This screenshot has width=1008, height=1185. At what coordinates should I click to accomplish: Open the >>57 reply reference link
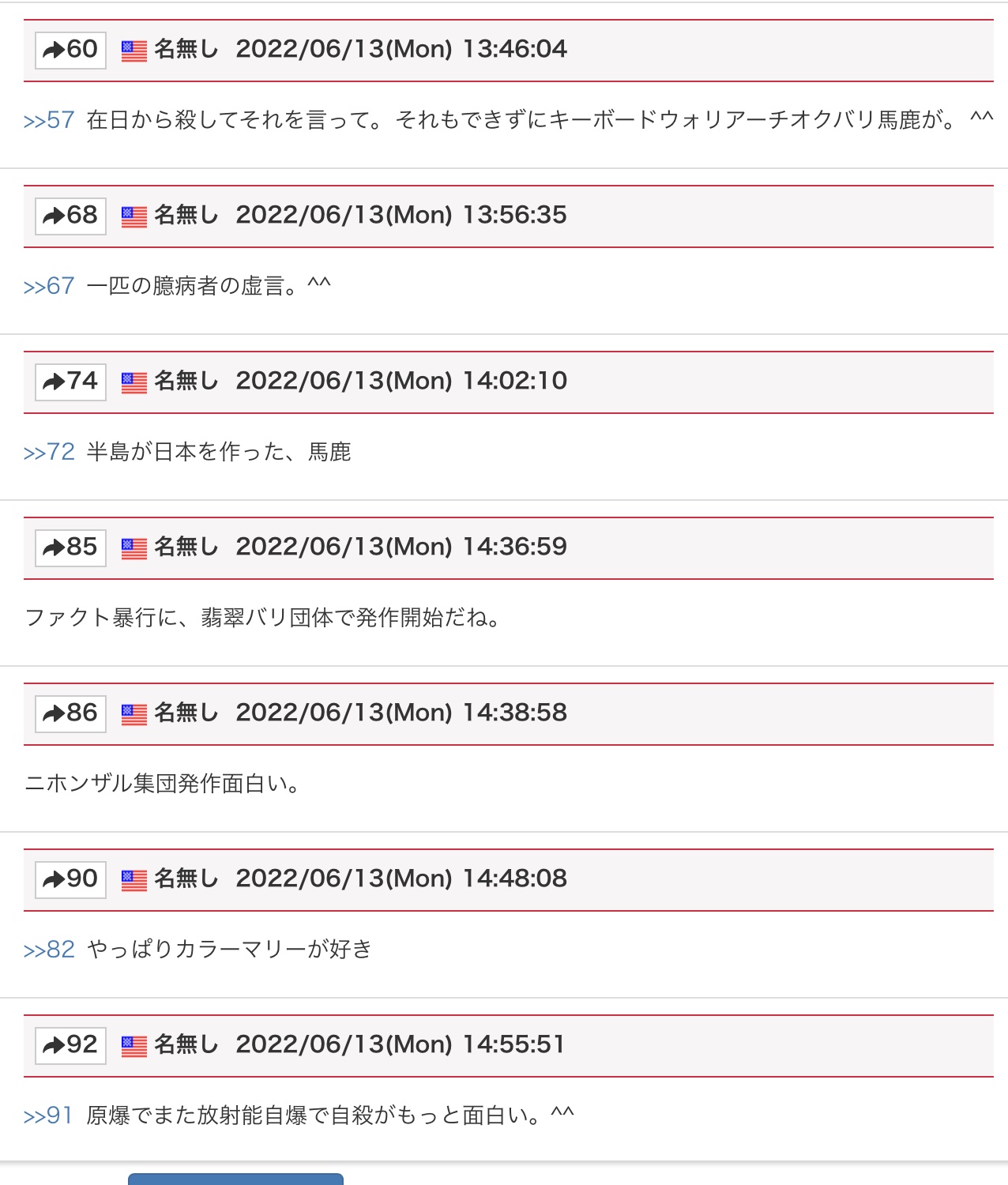click(49, 120)
